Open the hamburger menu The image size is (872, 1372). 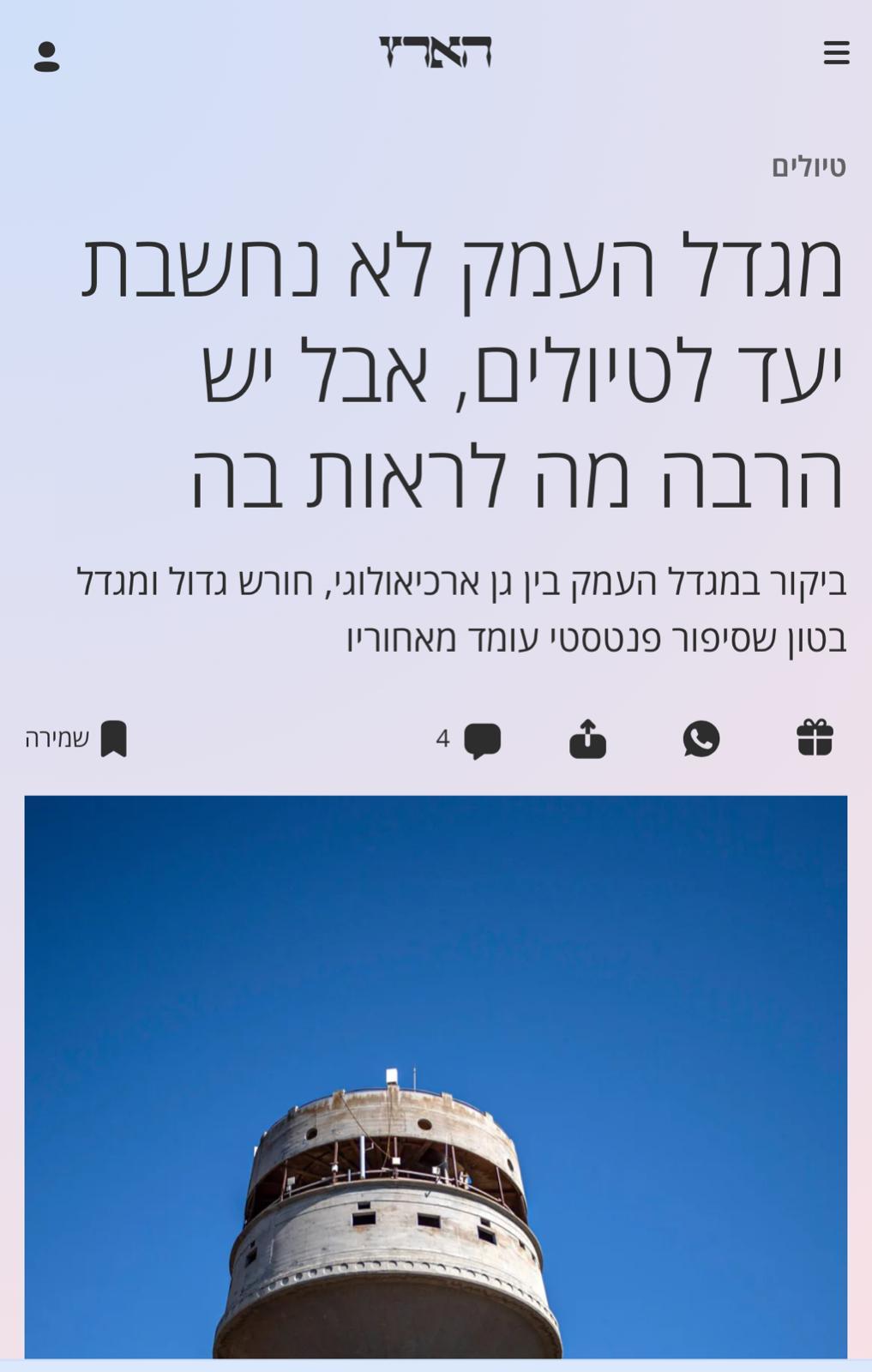836,53
